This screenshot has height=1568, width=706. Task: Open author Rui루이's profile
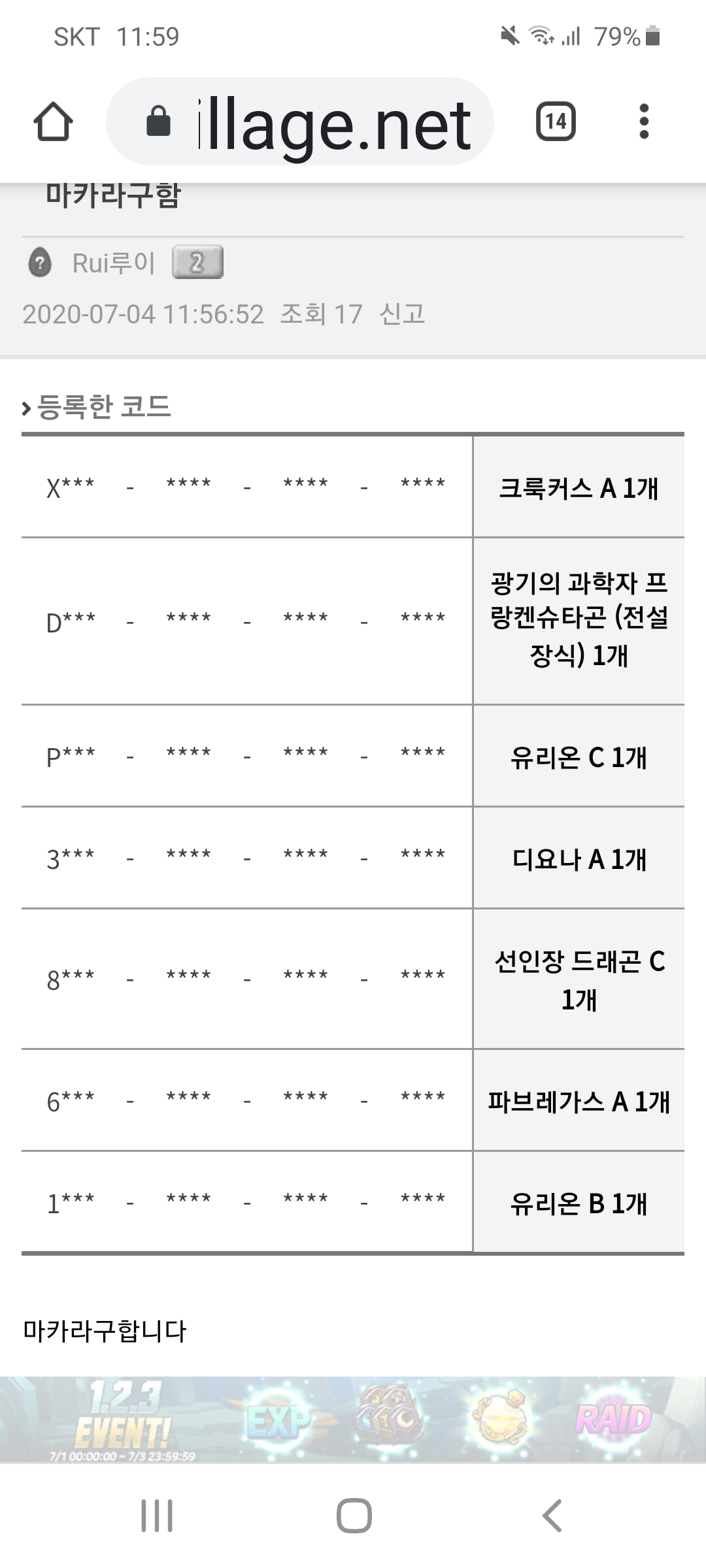coord(113,263)
